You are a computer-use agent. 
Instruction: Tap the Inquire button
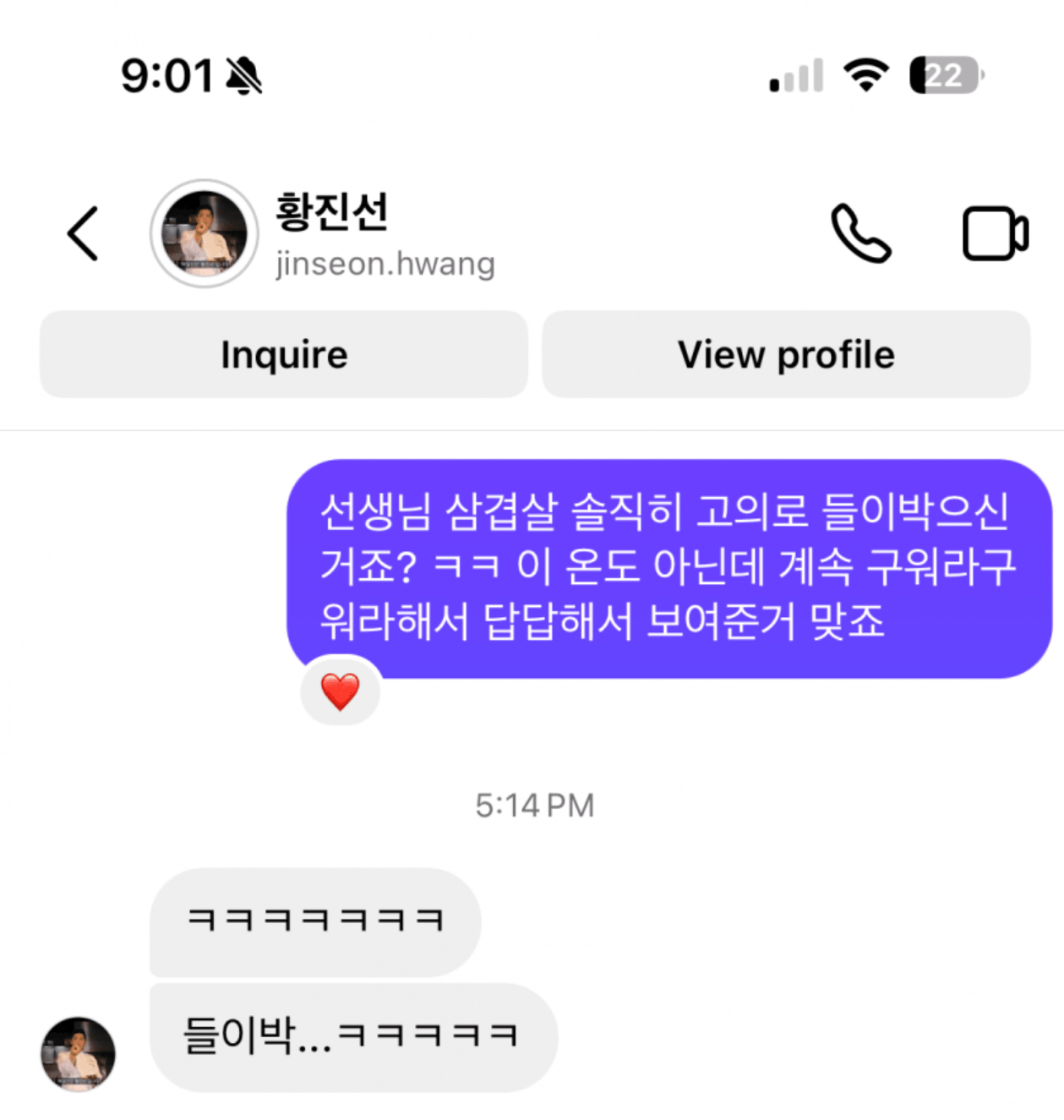[x=284, y=354]
